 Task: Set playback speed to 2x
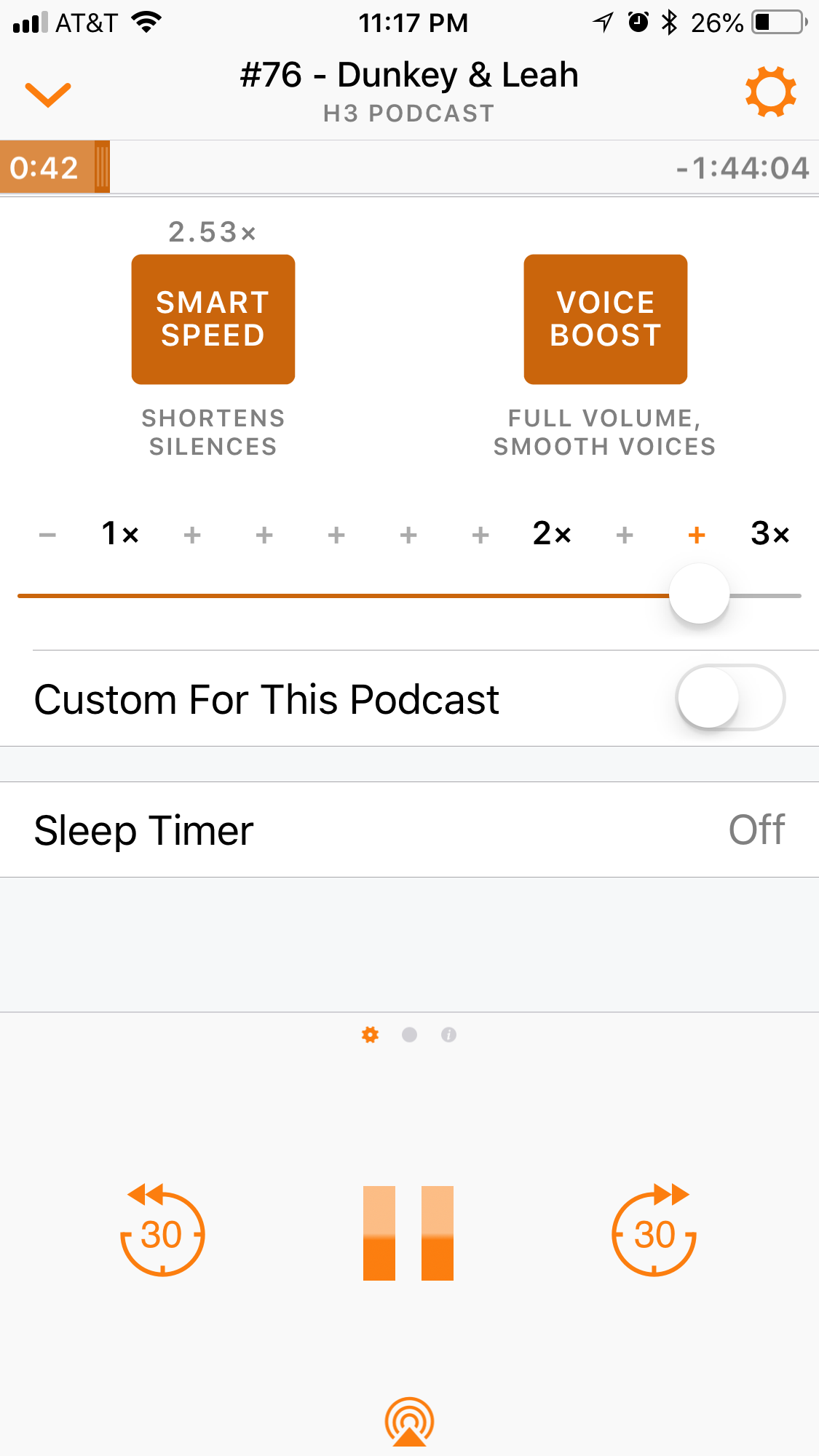[x=552, y=533]
